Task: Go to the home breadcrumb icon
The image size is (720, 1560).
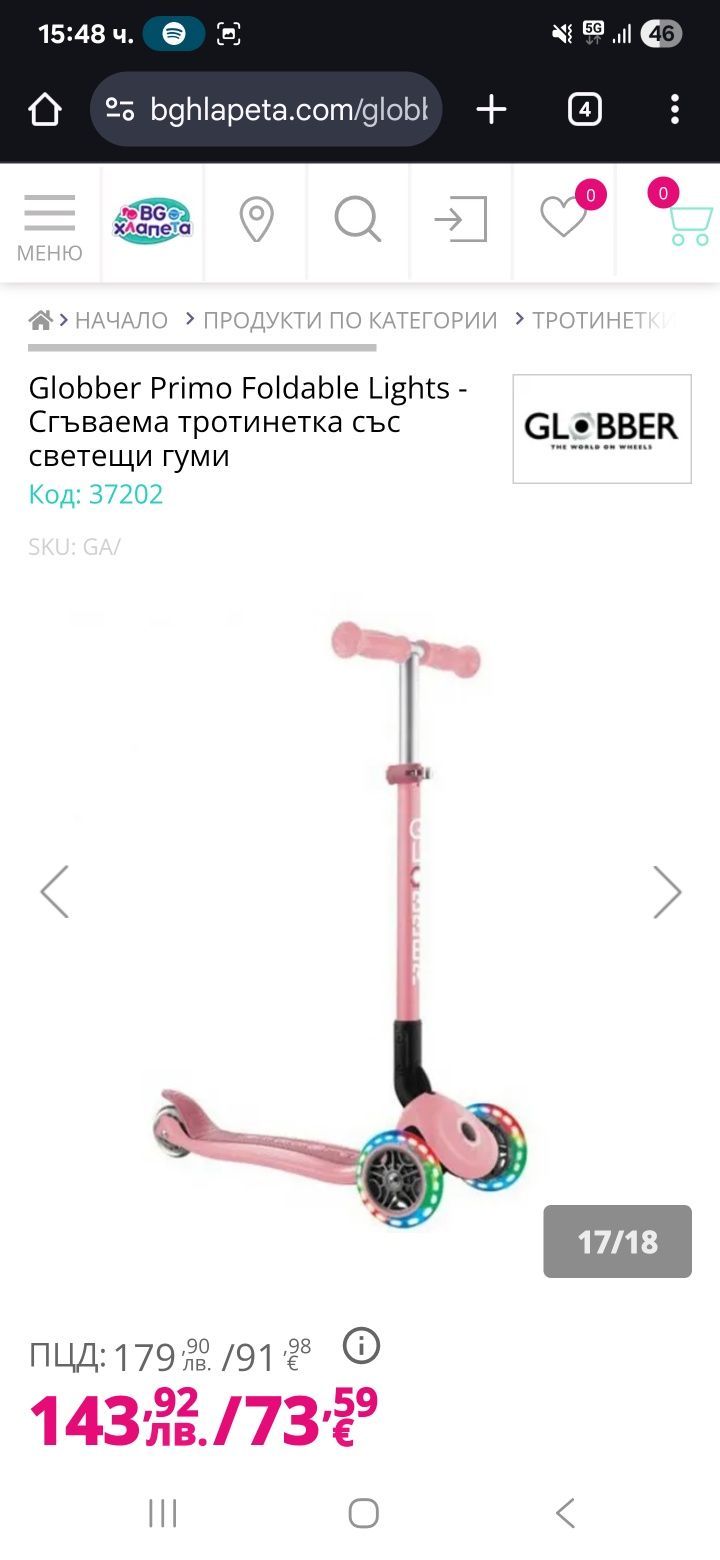Action: (x=41, y=320)
